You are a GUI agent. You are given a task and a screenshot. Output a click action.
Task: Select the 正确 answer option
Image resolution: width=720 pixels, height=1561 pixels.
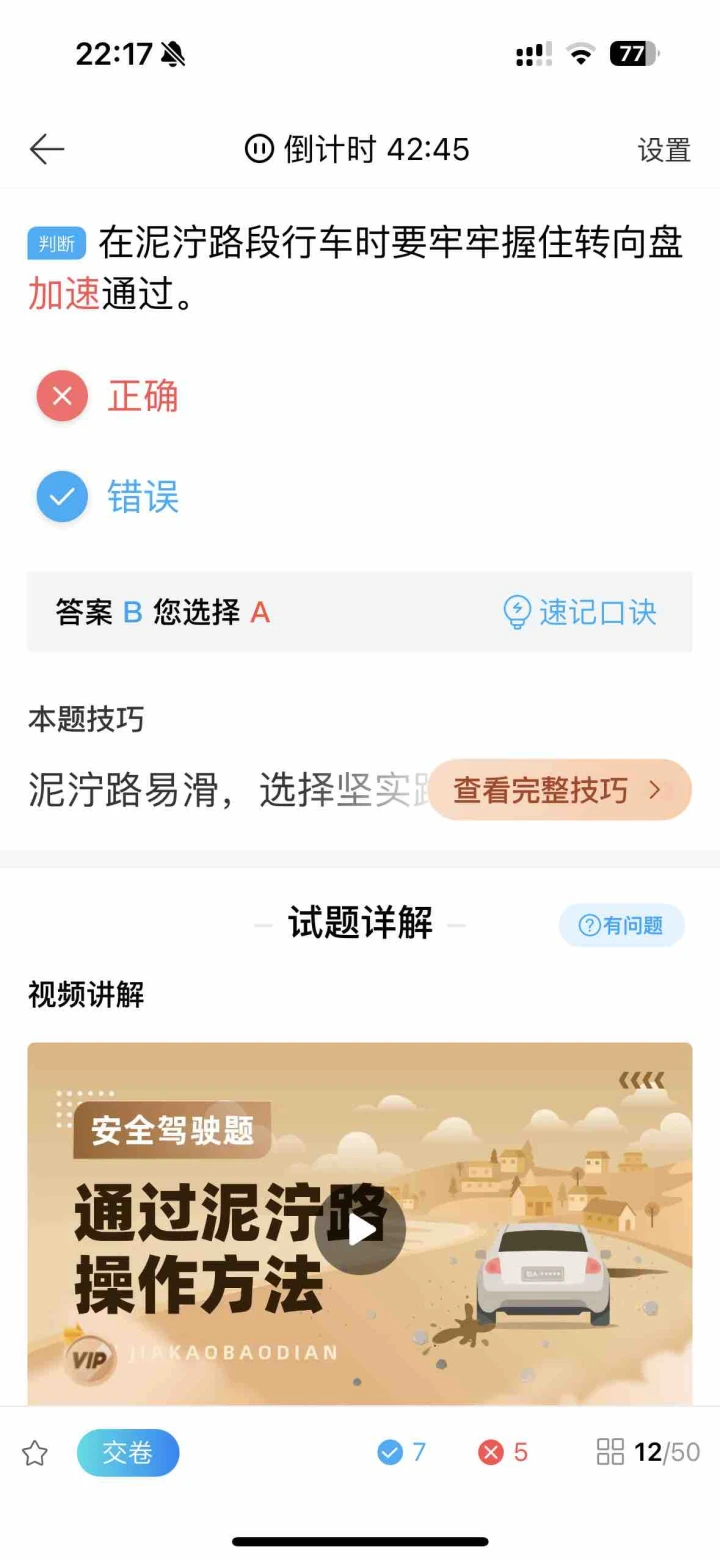coord(108,396)
